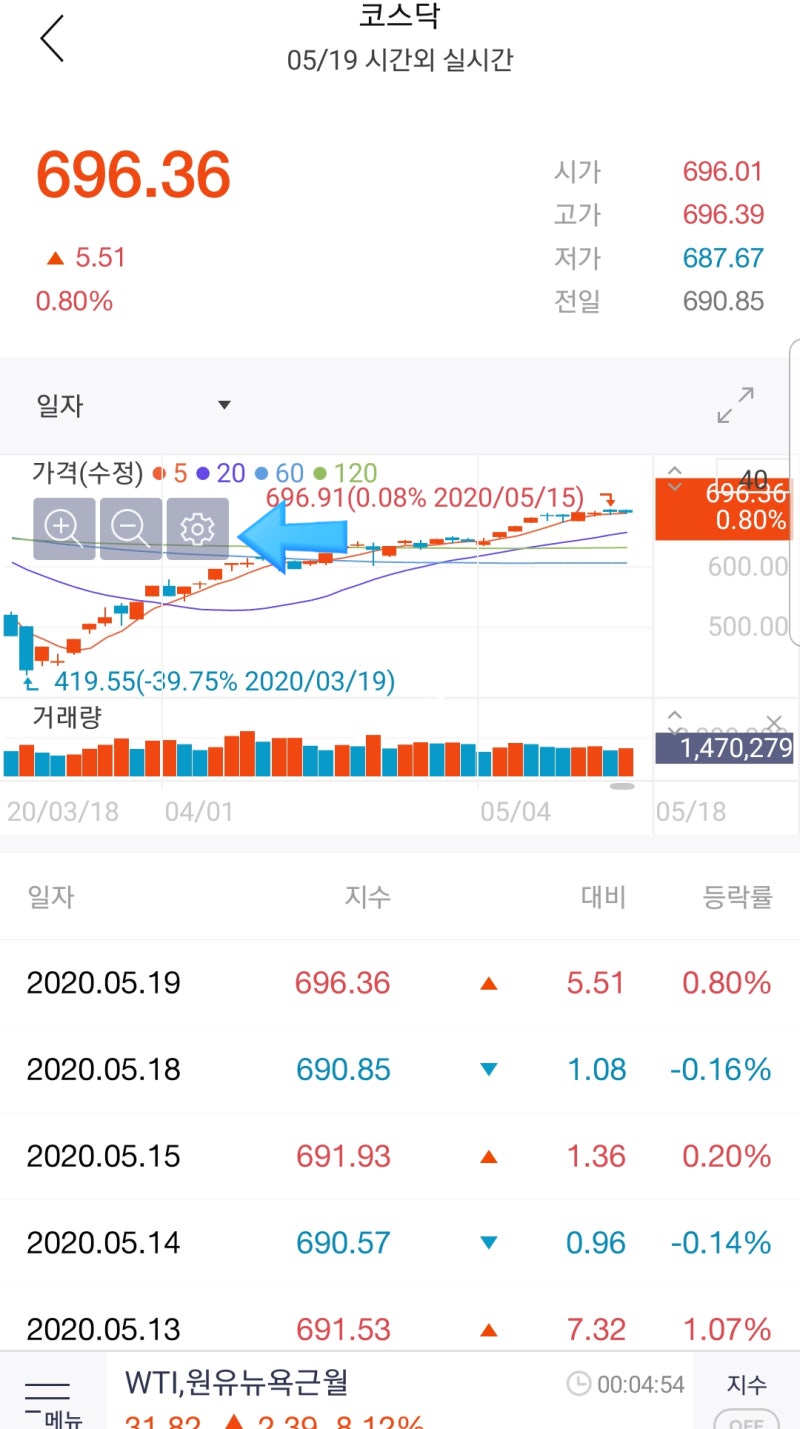
Task: Click the green 120 MA color dot
Action: (x=318, y=471)
